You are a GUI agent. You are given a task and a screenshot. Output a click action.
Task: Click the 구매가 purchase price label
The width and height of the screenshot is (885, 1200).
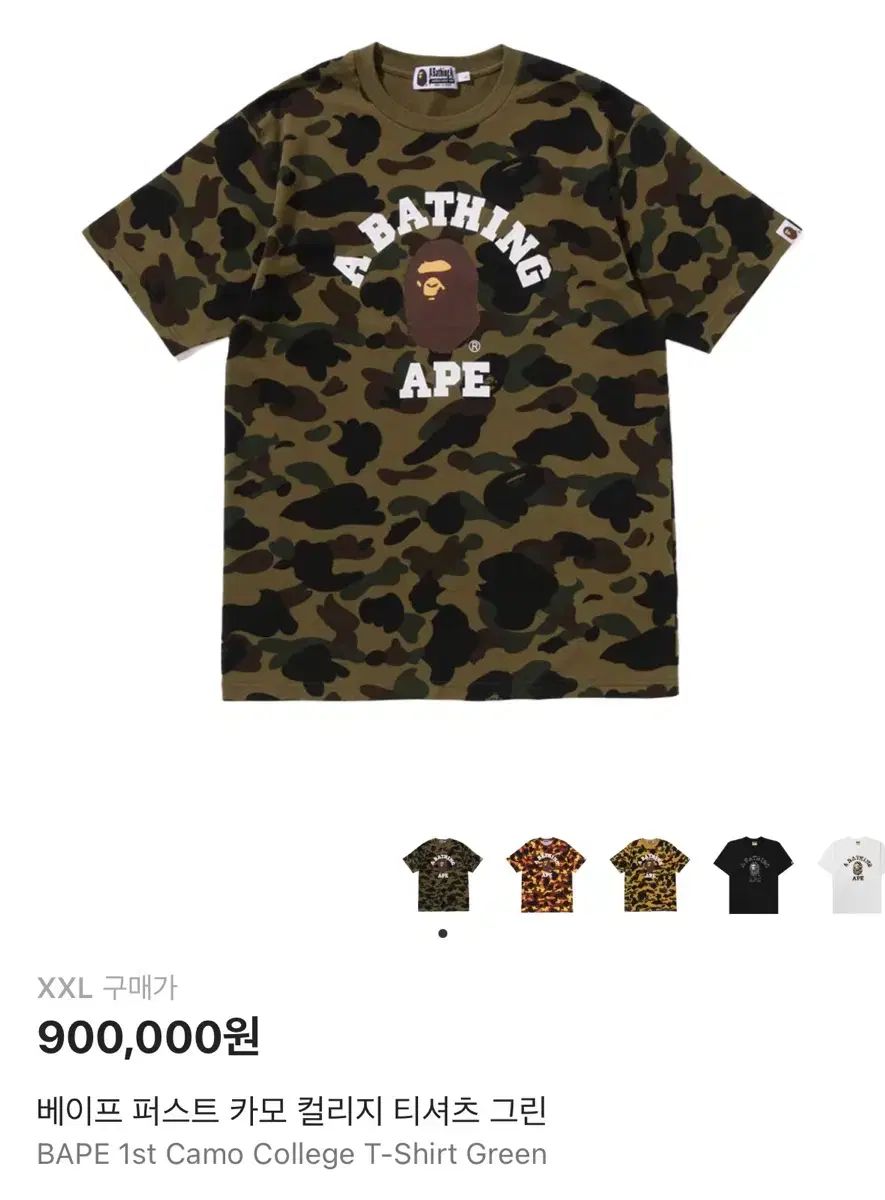(x=141, y=987)
